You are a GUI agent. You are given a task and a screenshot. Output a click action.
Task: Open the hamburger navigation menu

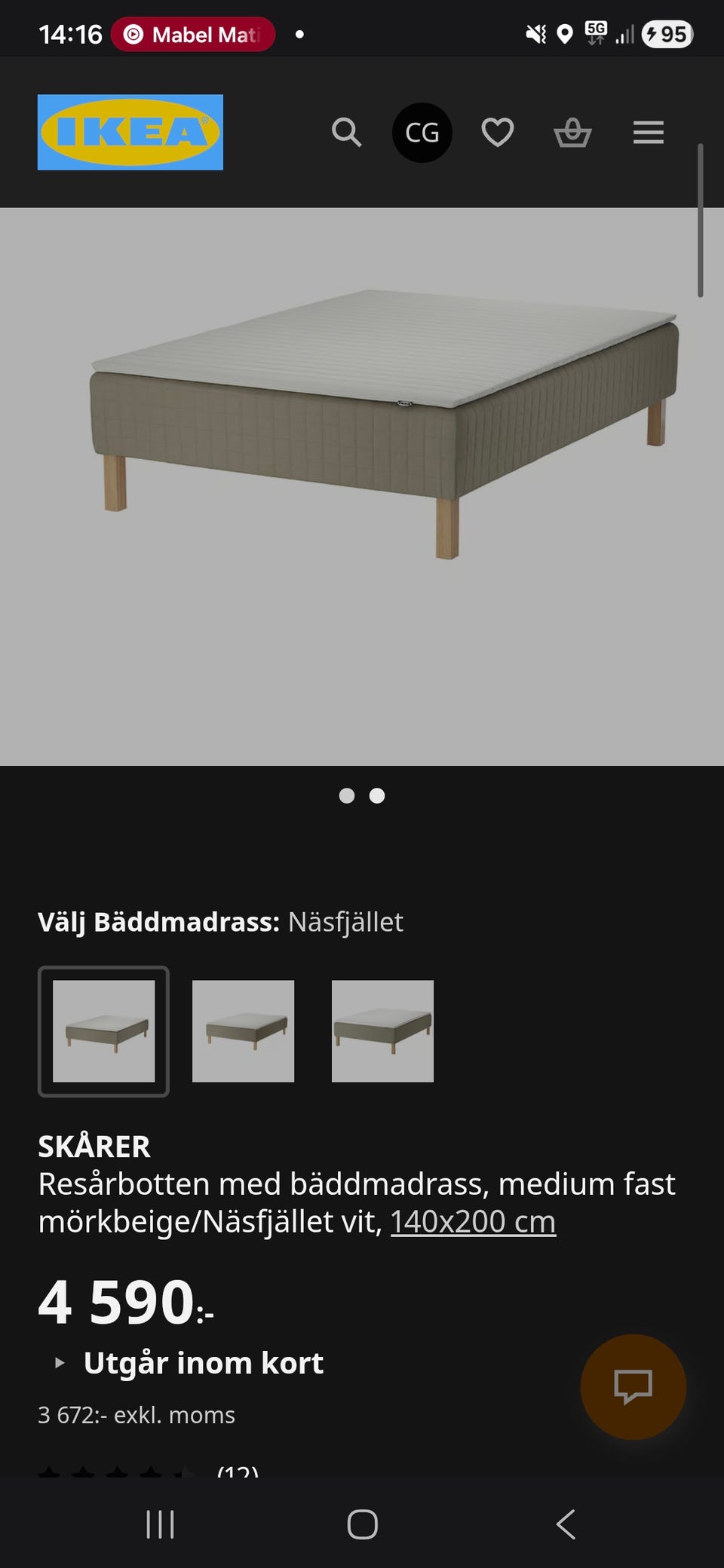coord(647,133)
